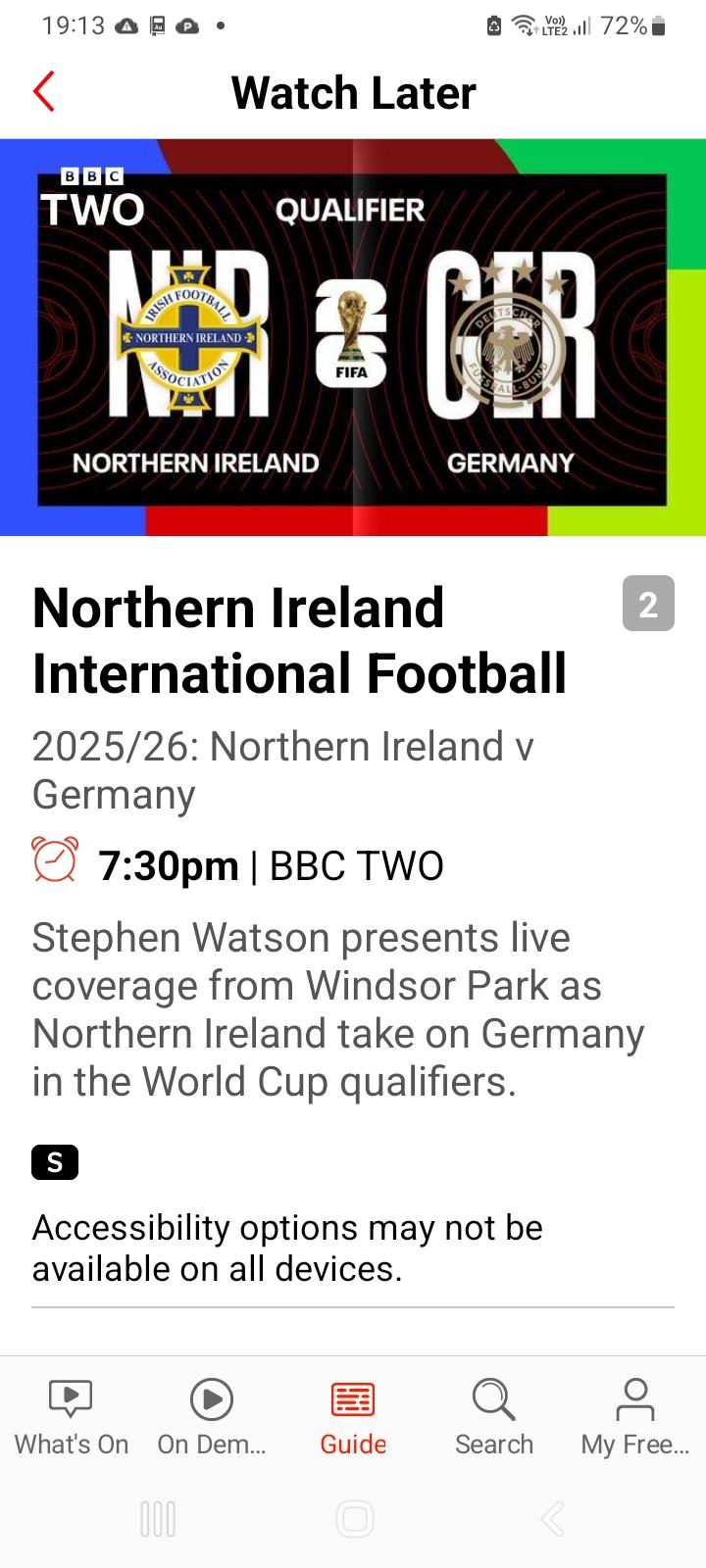Open the system recent apps view
706x1568 pixels.
(x=158, y=1519)
